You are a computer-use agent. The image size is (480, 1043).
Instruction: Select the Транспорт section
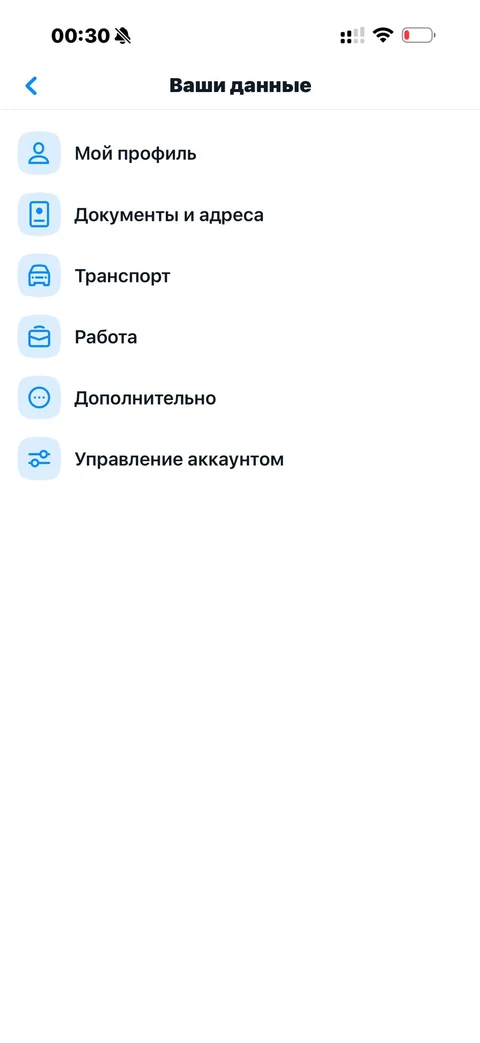point(240,276)
